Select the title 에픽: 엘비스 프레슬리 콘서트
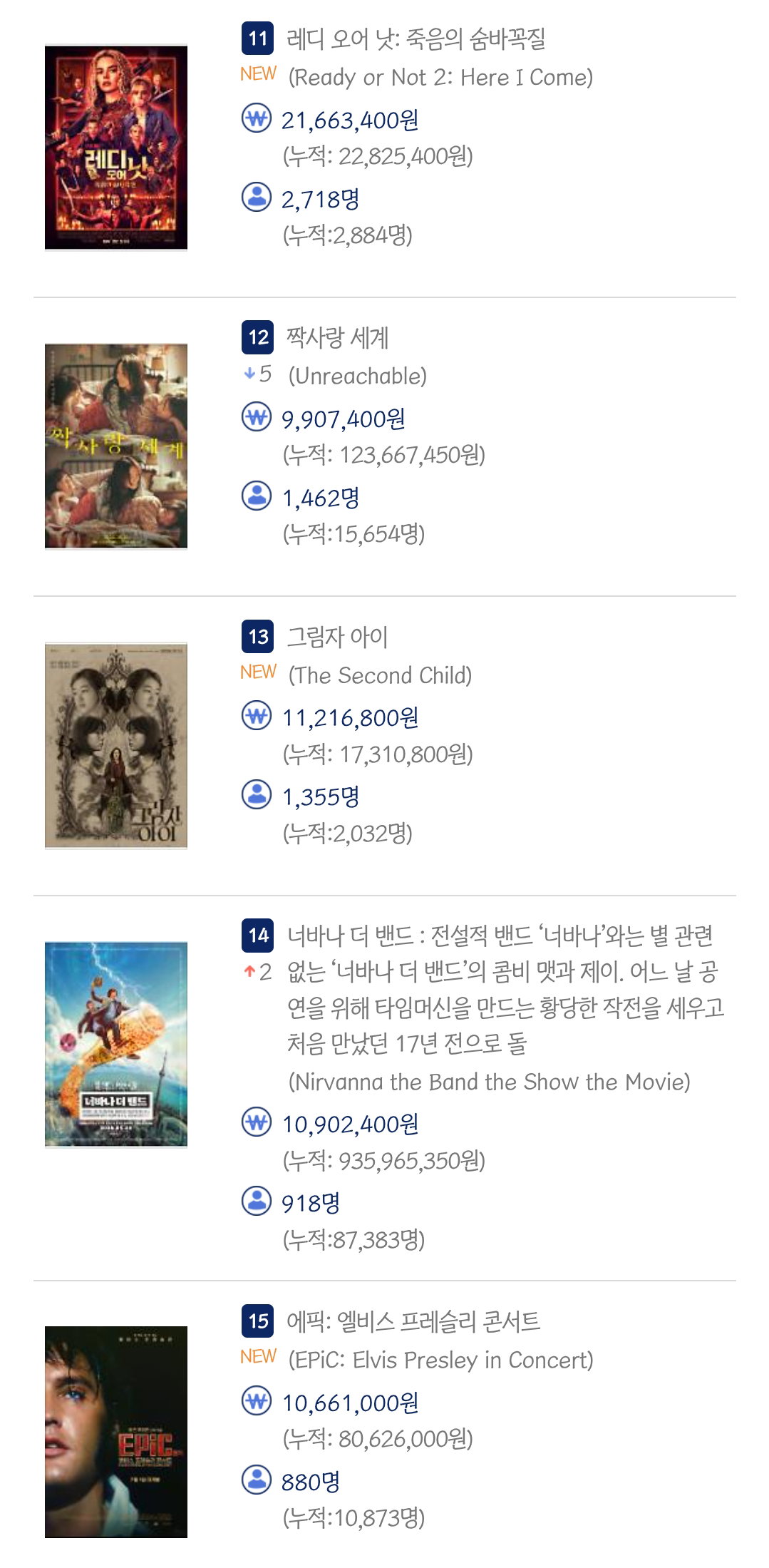769x1568 pixels. click(x=413, y=1321)
